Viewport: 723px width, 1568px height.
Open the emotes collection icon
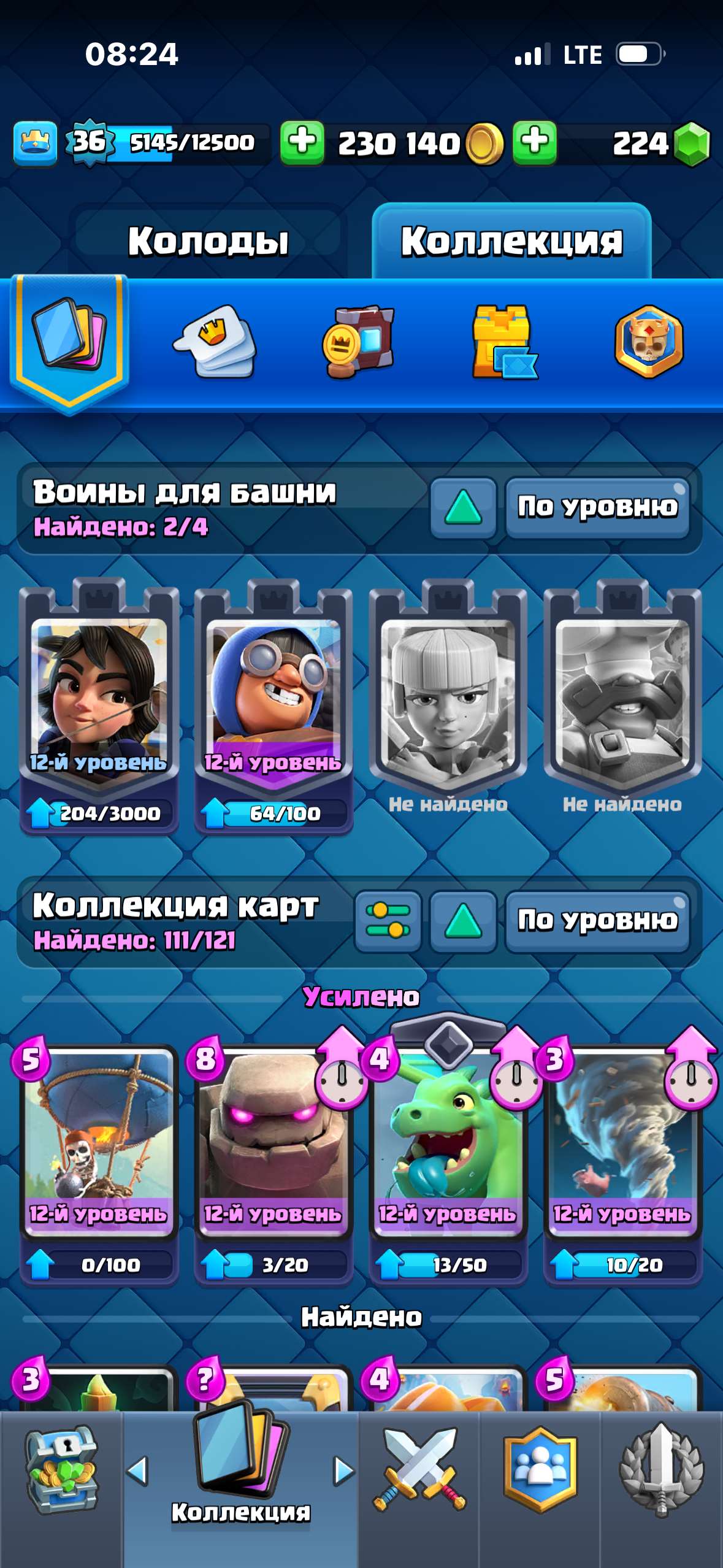(x=215, y=342)
